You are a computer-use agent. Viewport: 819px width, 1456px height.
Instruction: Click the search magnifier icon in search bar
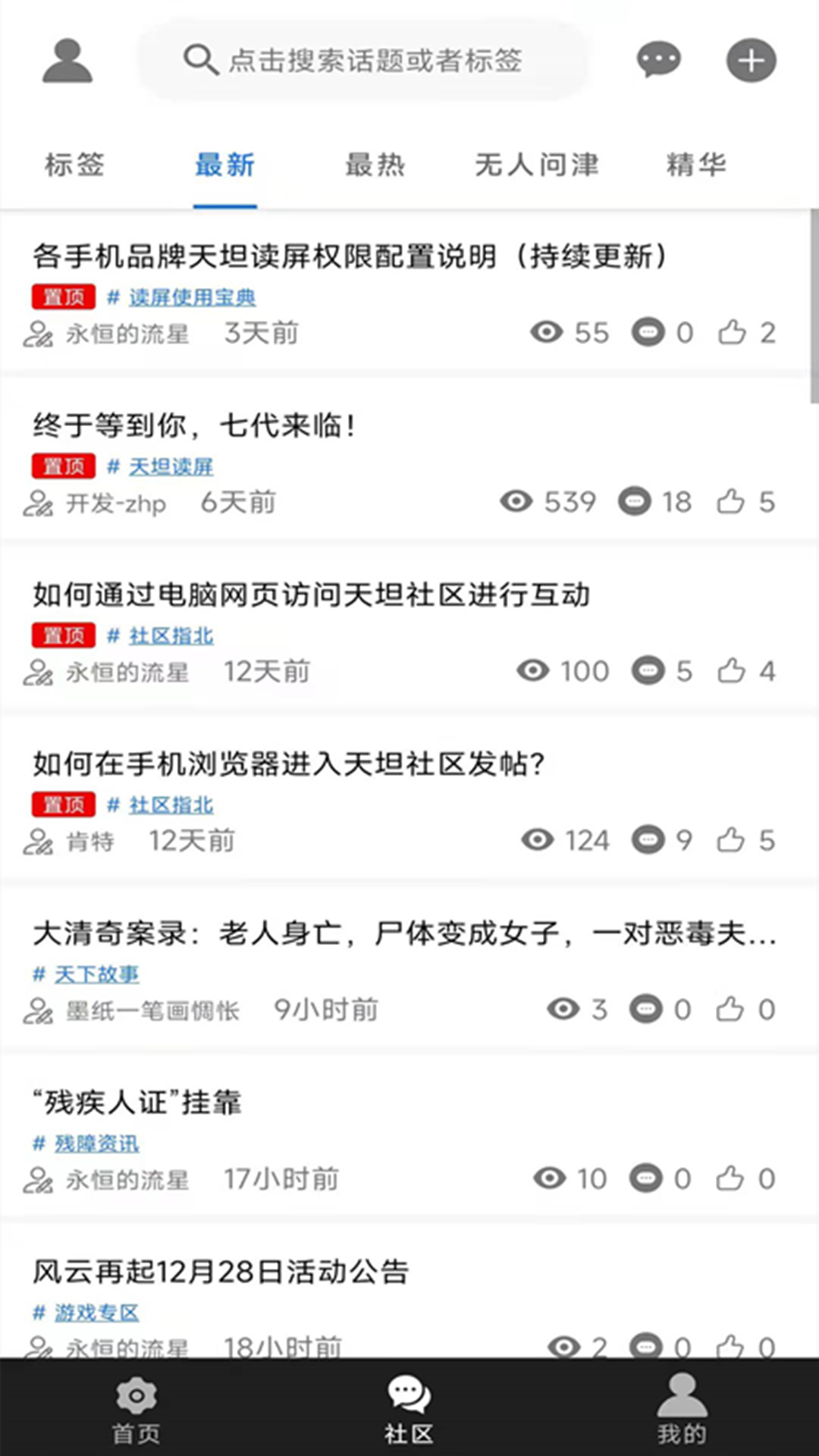(x=198, y=61)
